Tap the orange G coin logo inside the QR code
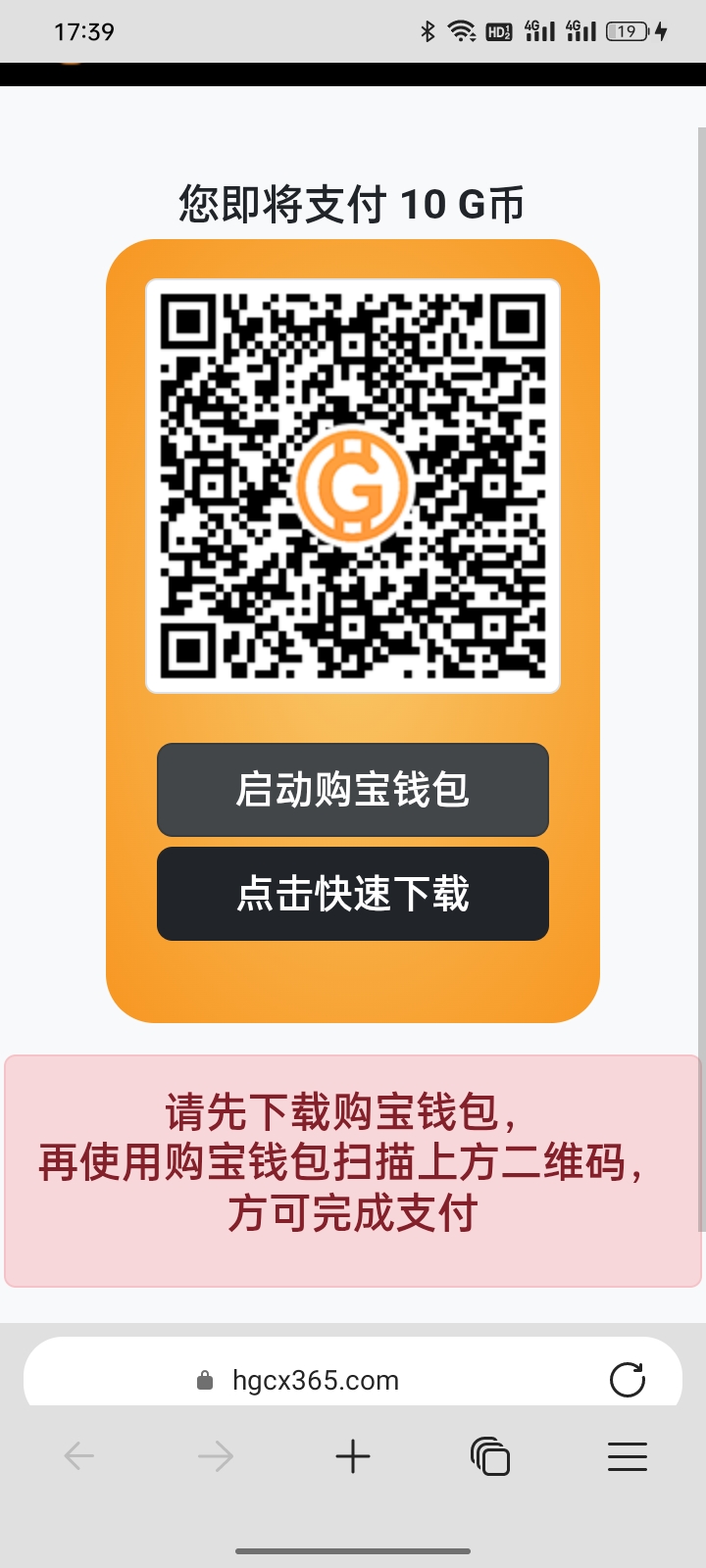The width and height of the screenshot is (706, 1568). 352,487
